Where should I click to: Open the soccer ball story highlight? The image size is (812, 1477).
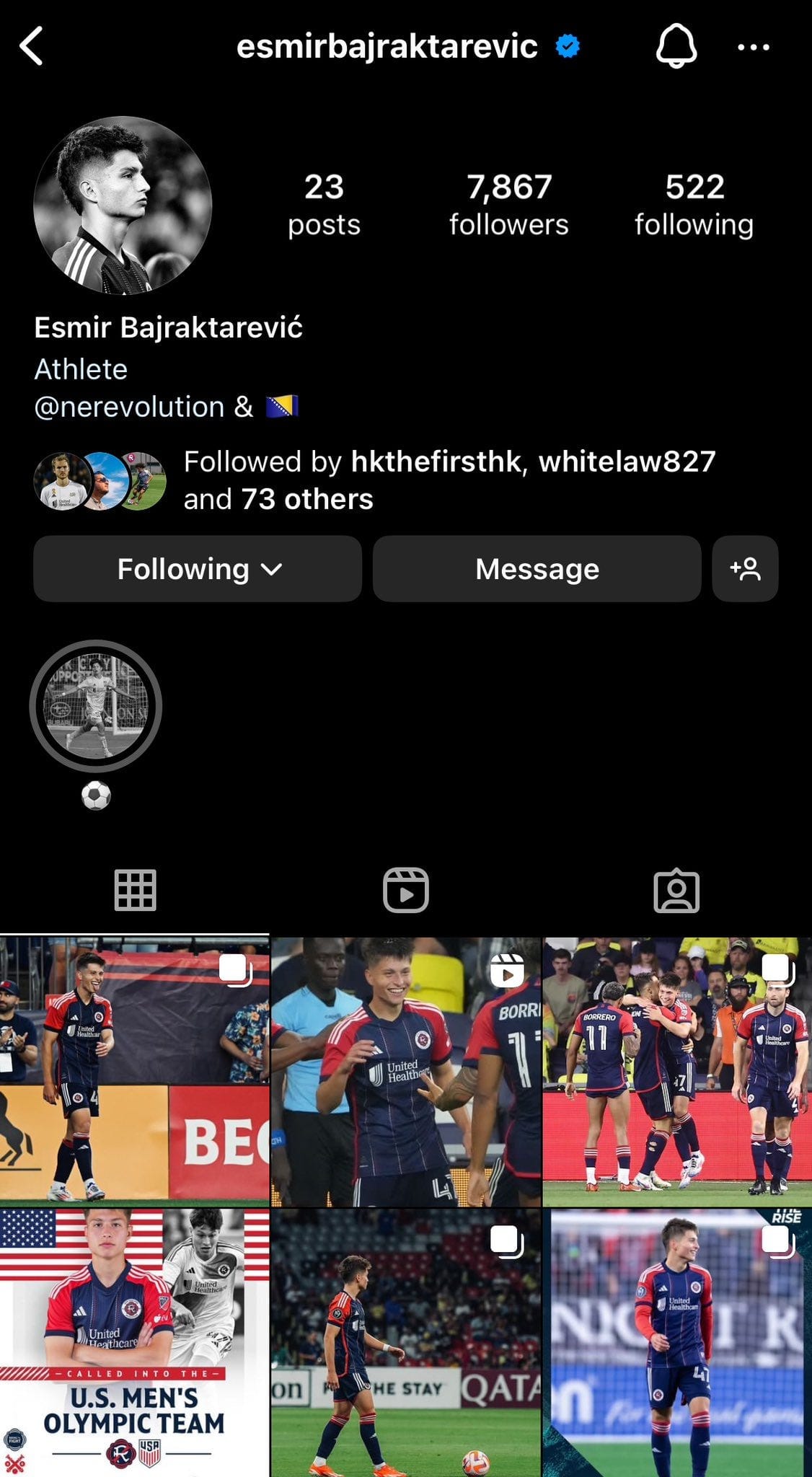(x=96, y=706)
